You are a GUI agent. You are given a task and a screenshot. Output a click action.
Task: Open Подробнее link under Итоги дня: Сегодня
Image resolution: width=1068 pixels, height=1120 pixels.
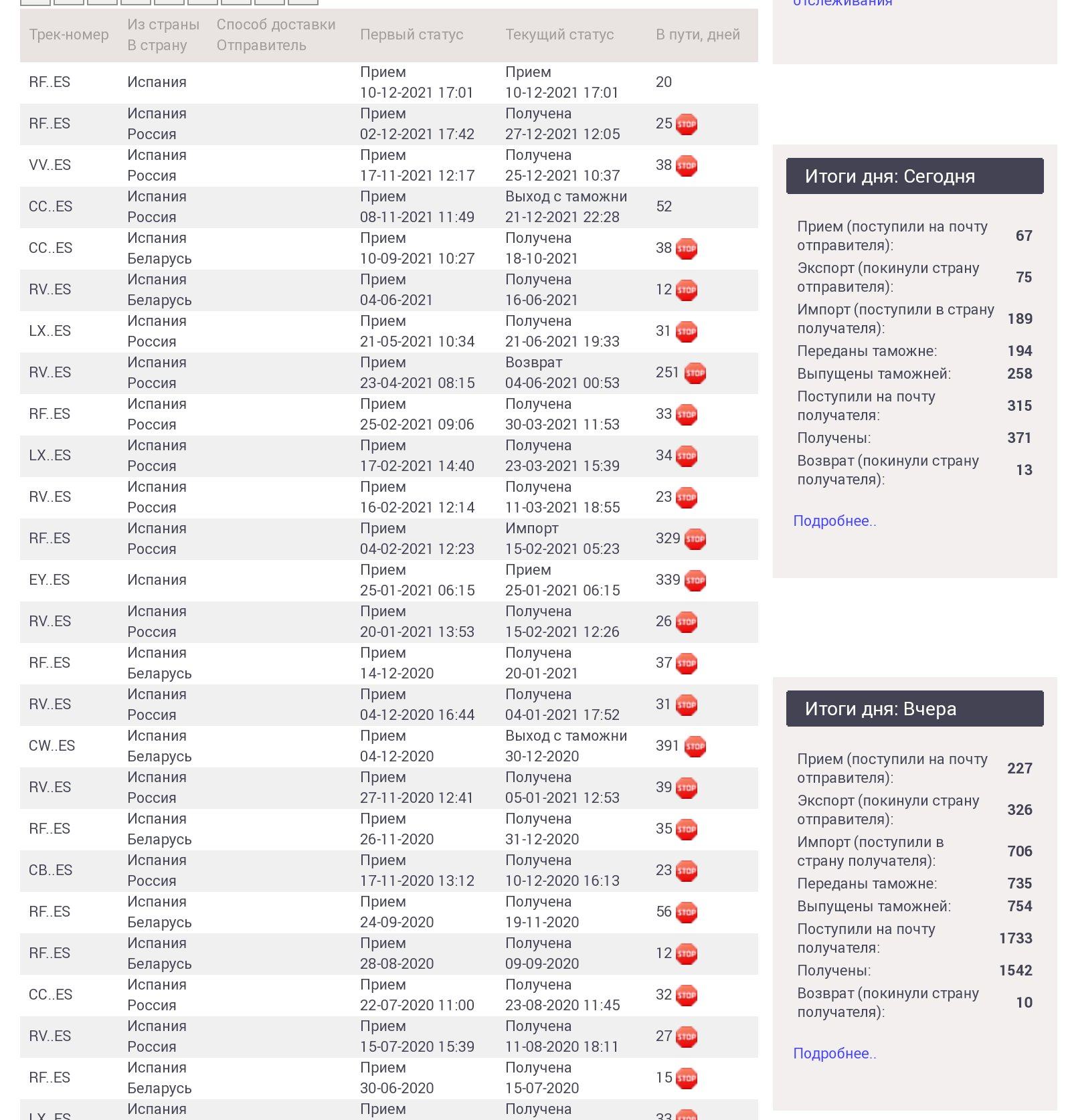click(834, 521)
